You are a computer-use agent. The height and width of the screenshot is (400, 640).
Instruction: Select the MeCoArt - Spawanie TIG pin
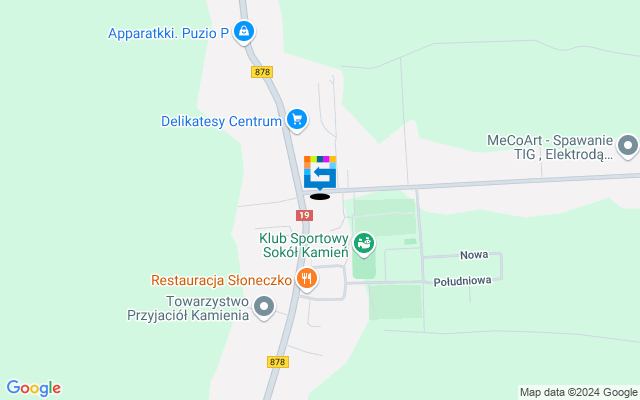628,147
